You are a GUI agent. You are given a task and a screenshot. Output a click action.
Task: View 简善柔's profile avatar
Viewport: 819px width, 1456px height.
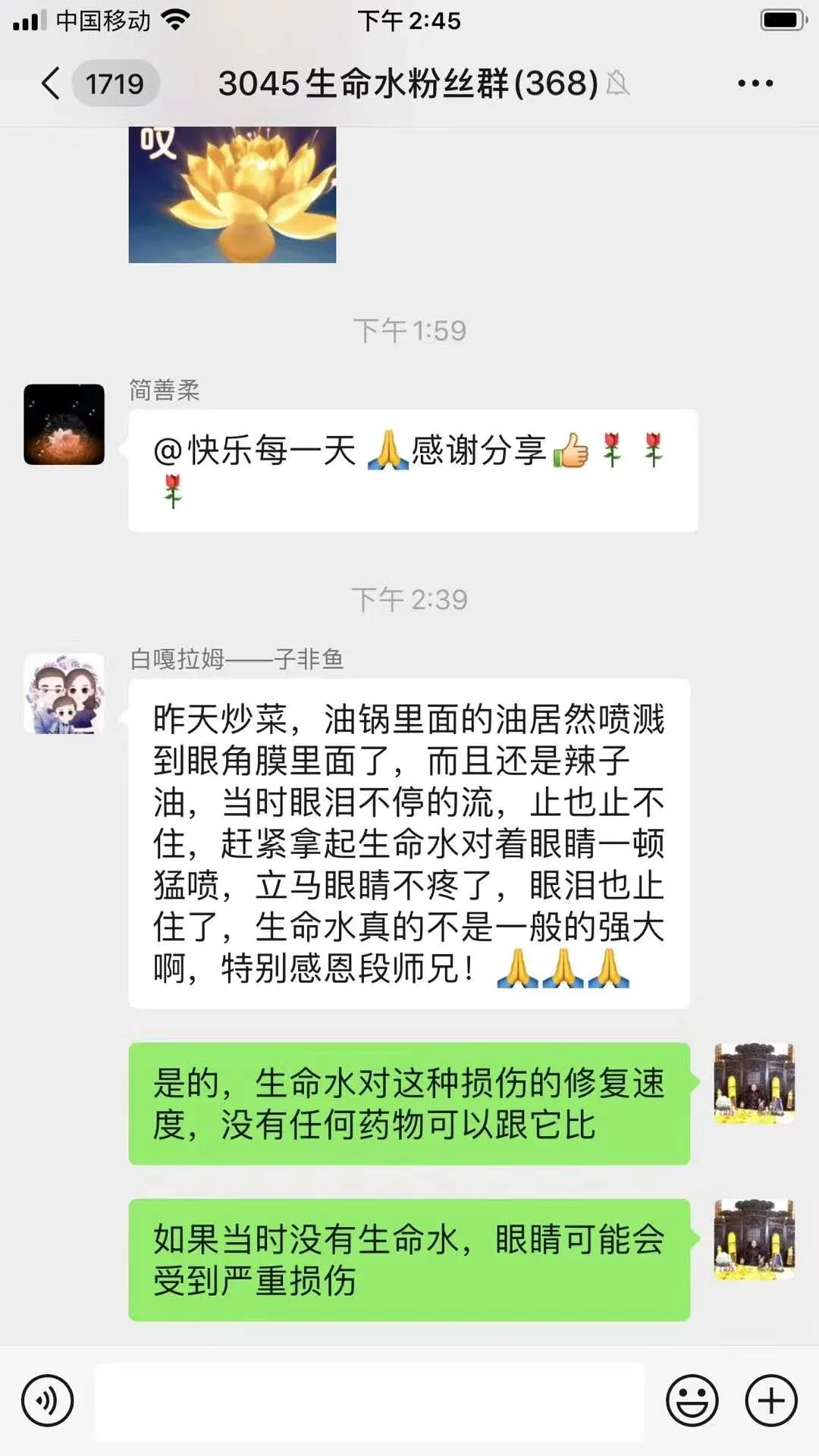point(64,425)
